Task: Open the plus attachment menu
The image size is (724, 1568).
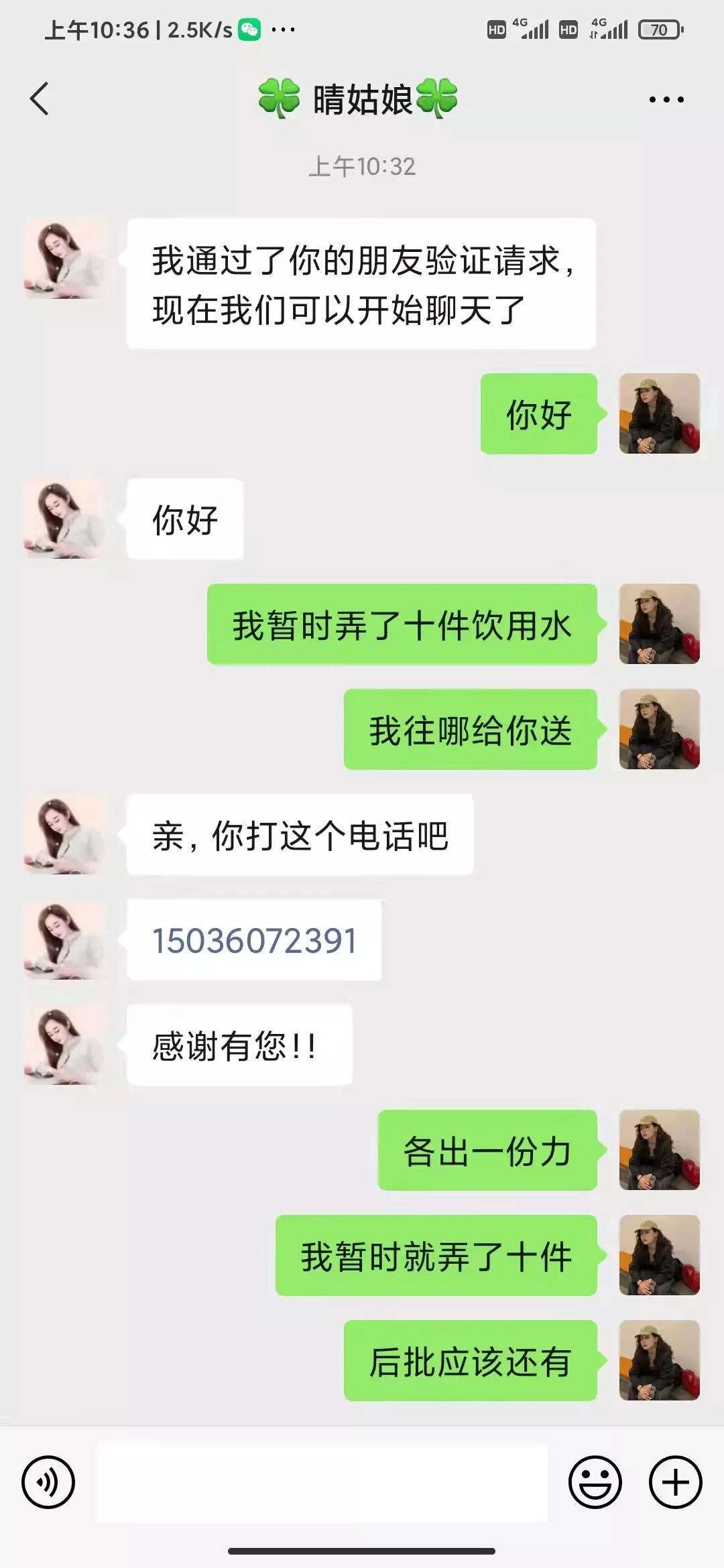Action: 675,1482
